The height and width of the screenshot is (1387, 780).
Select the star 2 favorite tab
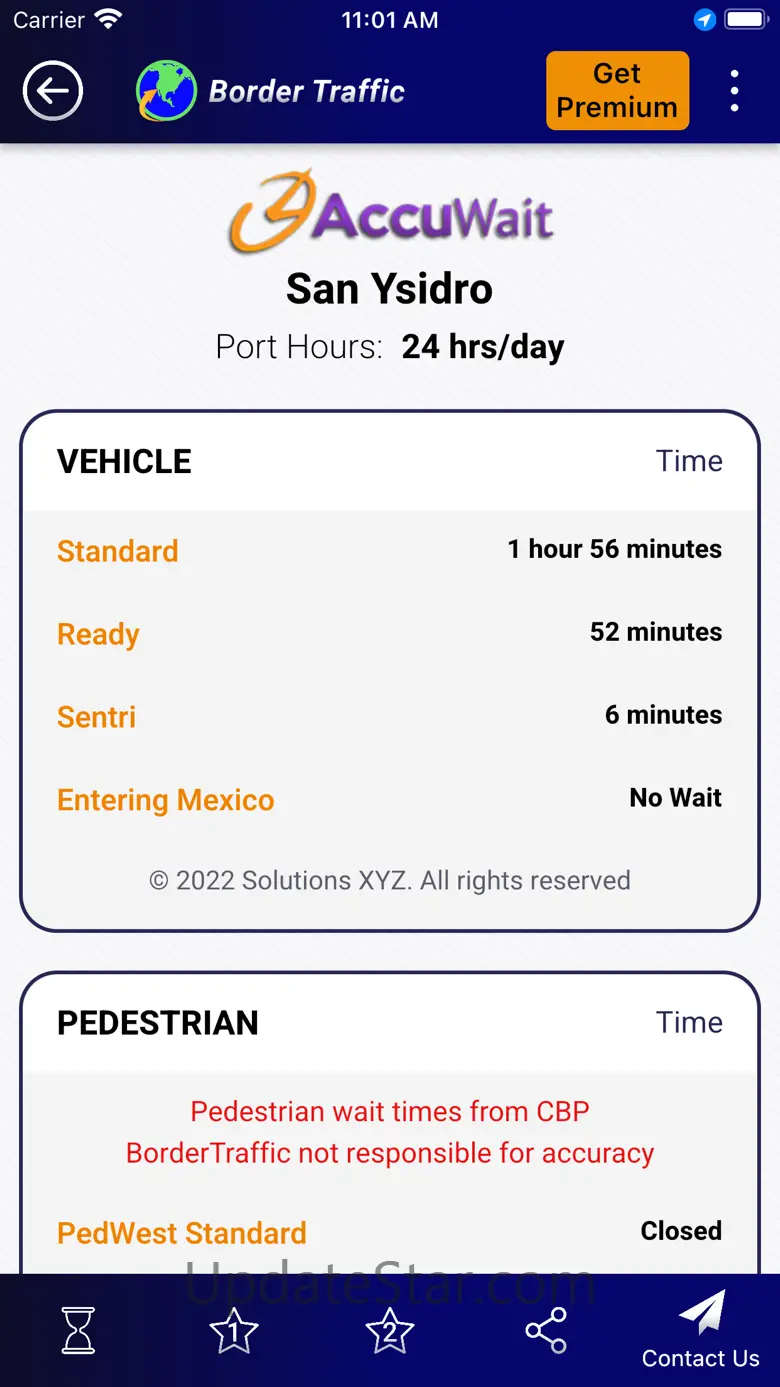pos(390,1330)
